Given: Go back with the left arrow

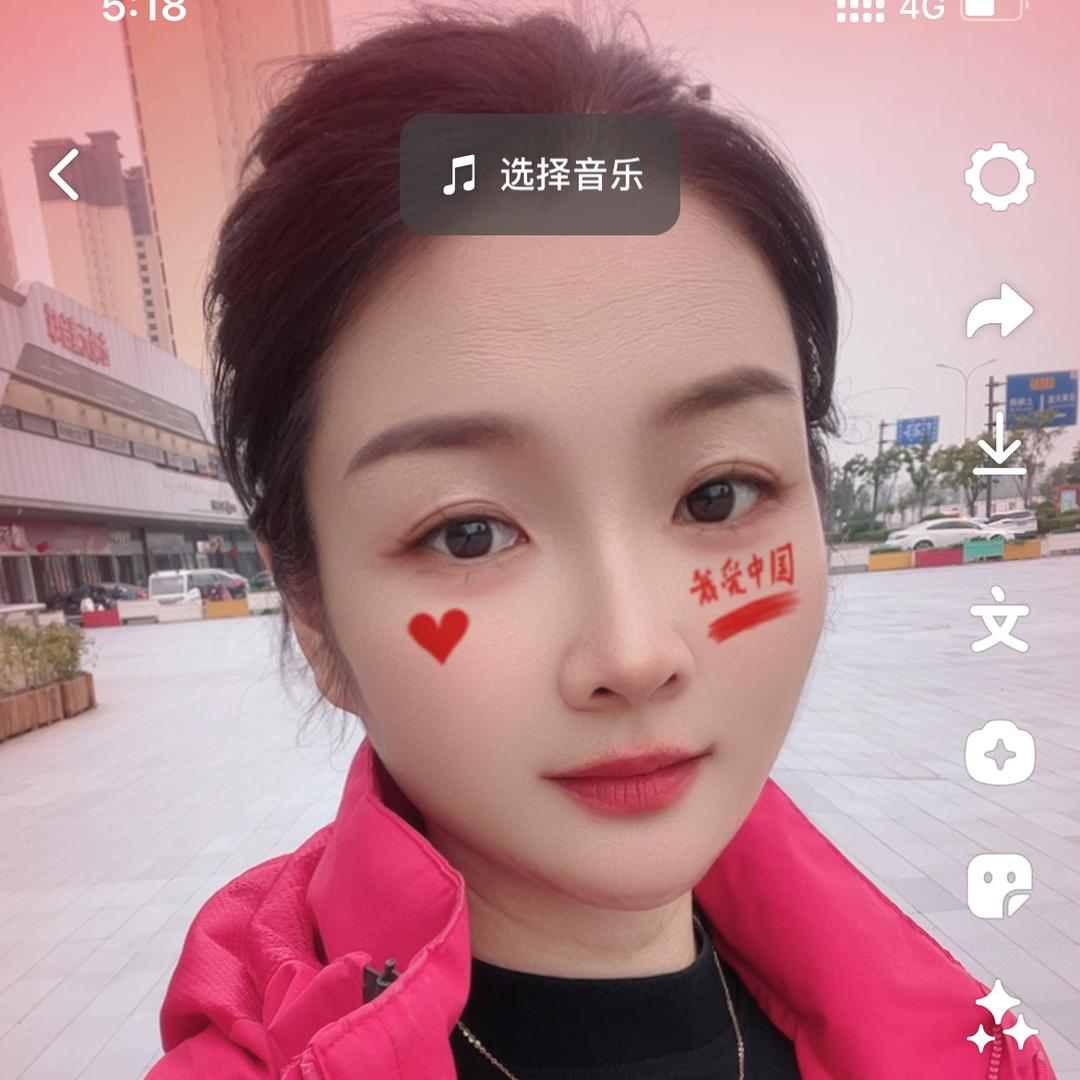Looking at the screenshot, I should point(64,175).
